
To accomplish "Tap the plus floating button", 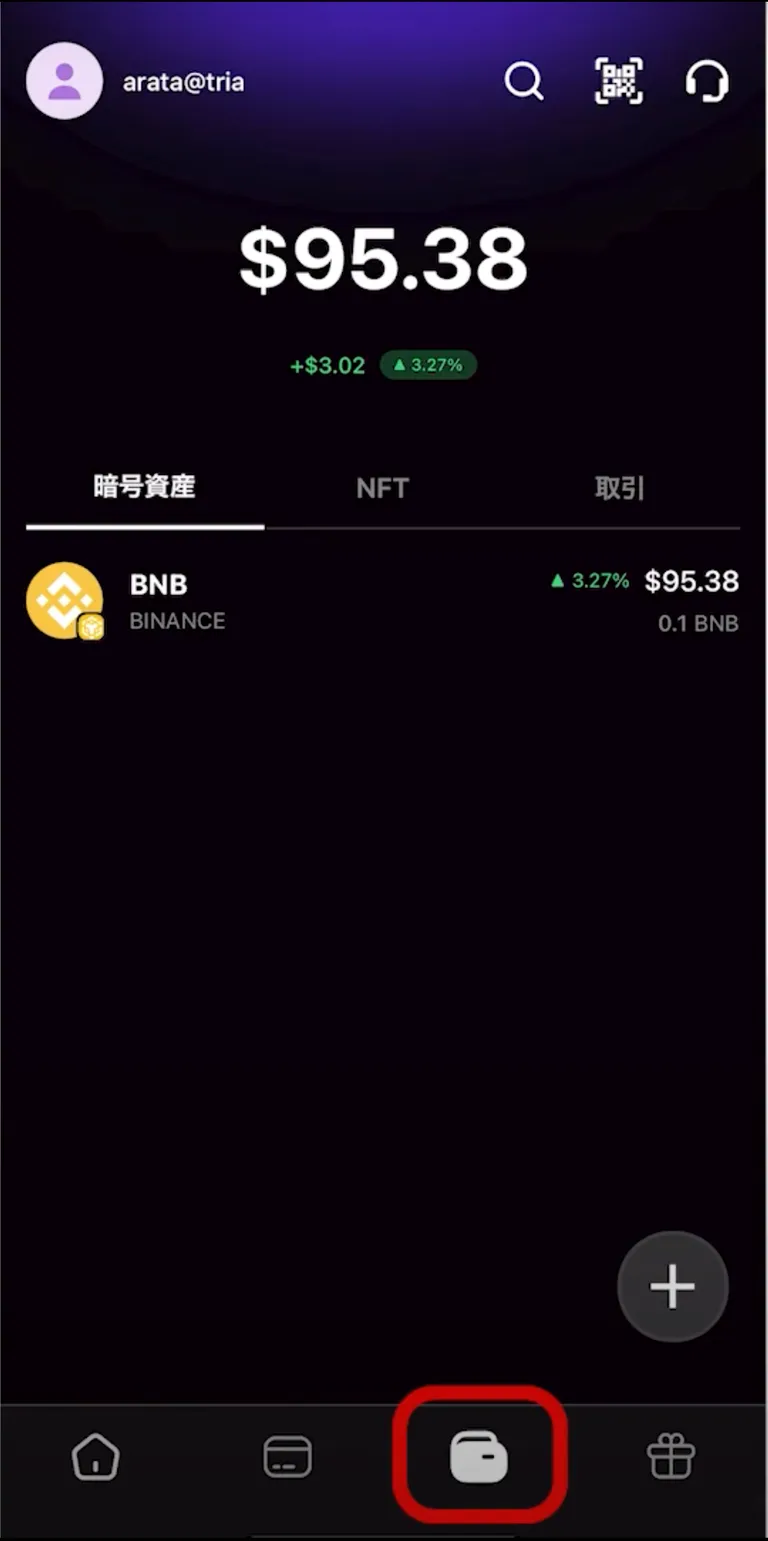I will (673, 1286).
